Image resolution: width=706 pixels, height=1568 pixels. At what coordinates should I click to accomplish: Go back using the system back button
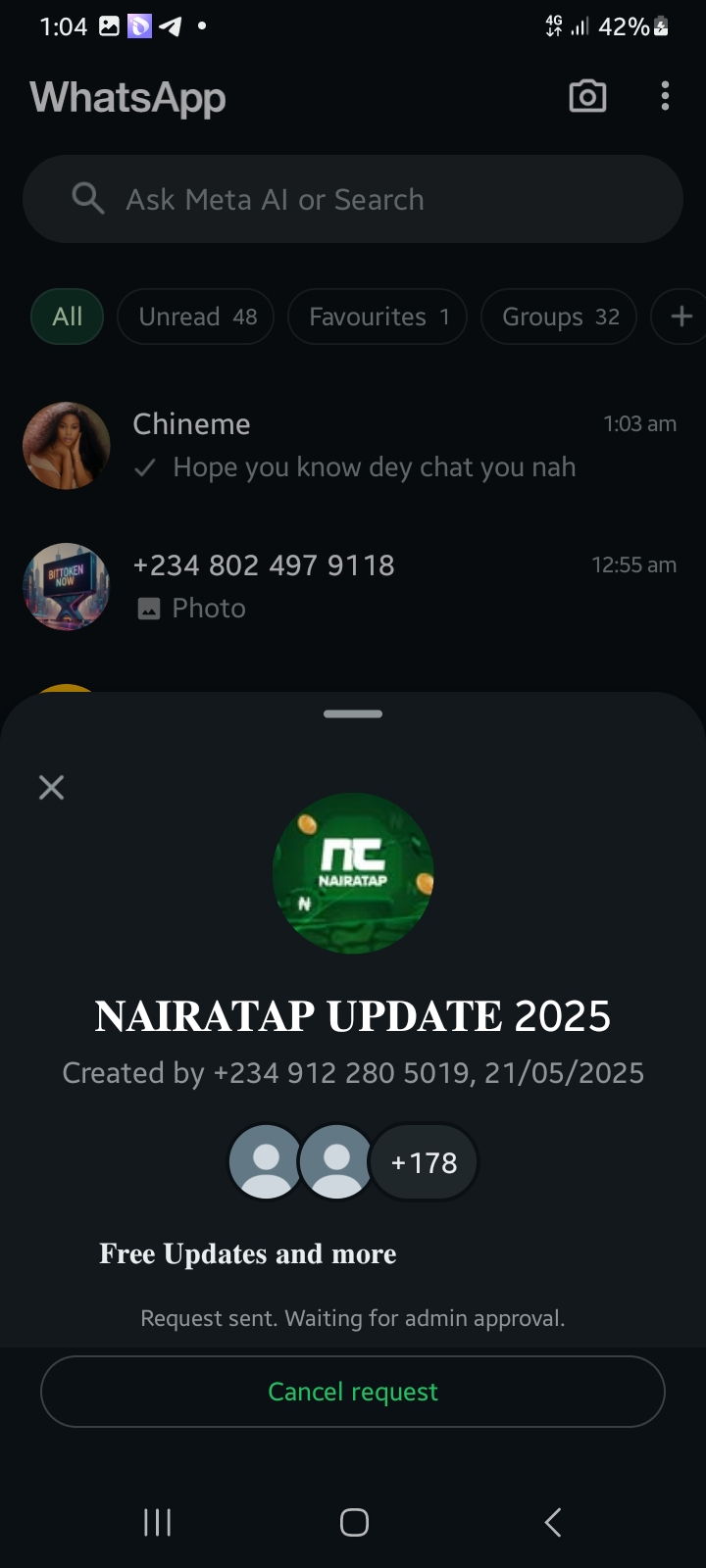(552, 1522)
